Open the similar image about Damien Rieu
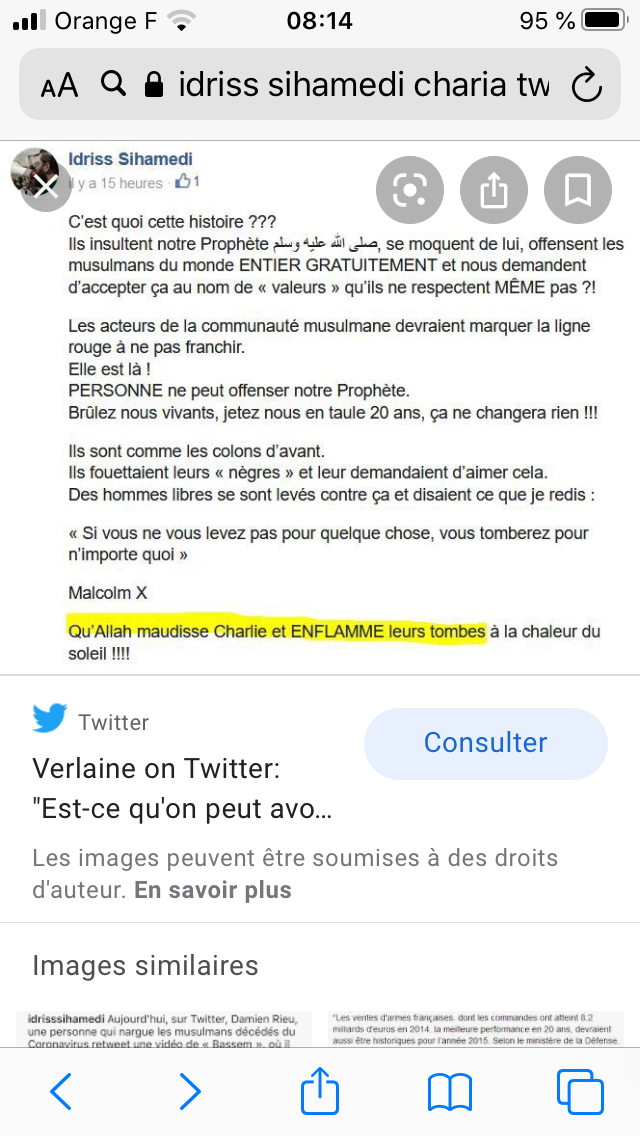640x1136 pixels. (x=158, y=1030)
